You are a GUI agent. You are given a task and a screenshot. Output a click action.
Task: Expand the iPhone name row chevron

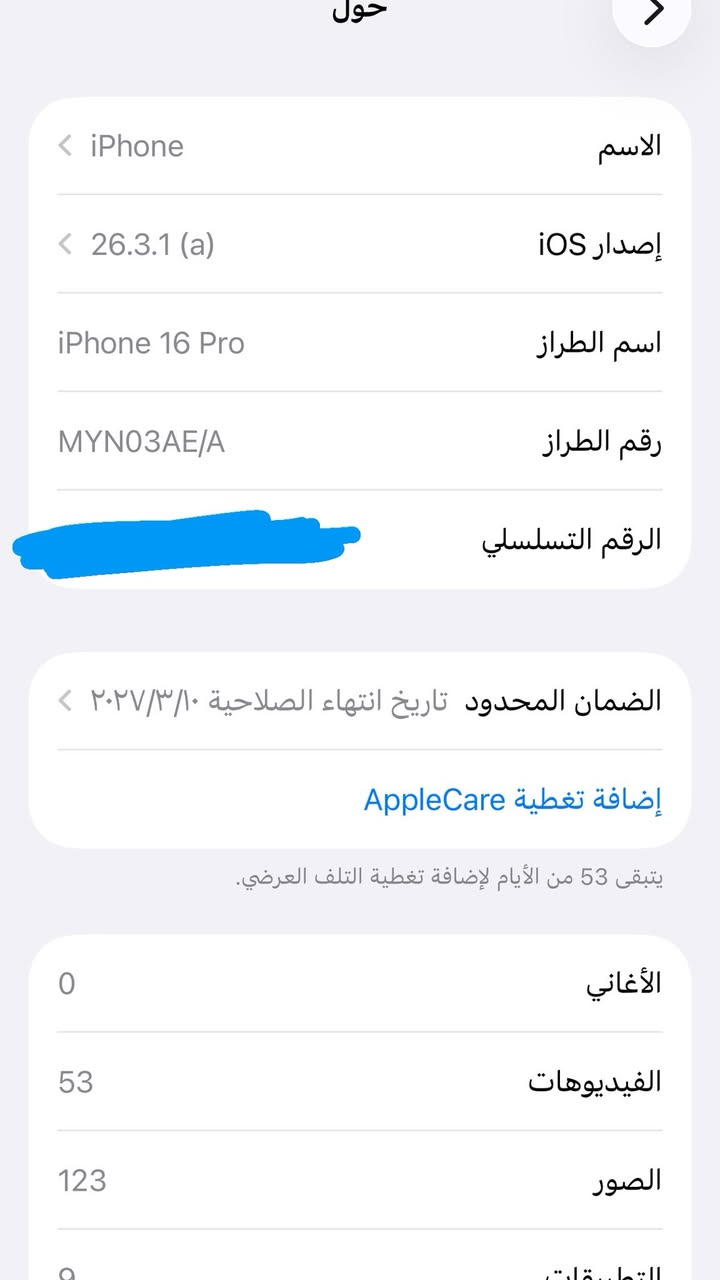[63, 145]
